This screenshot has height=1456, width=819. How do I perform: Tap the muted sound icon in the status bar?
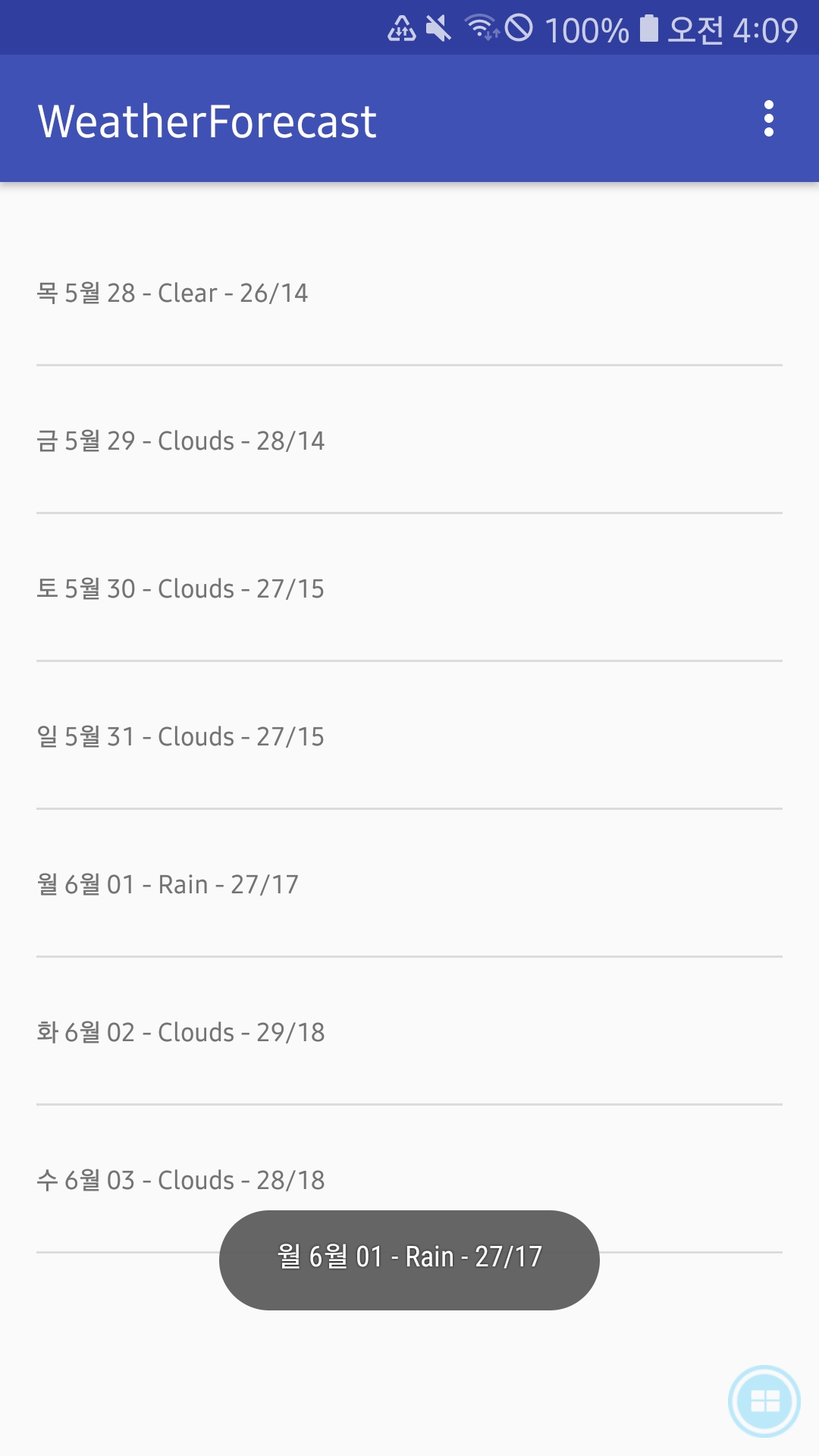point(438,28)
